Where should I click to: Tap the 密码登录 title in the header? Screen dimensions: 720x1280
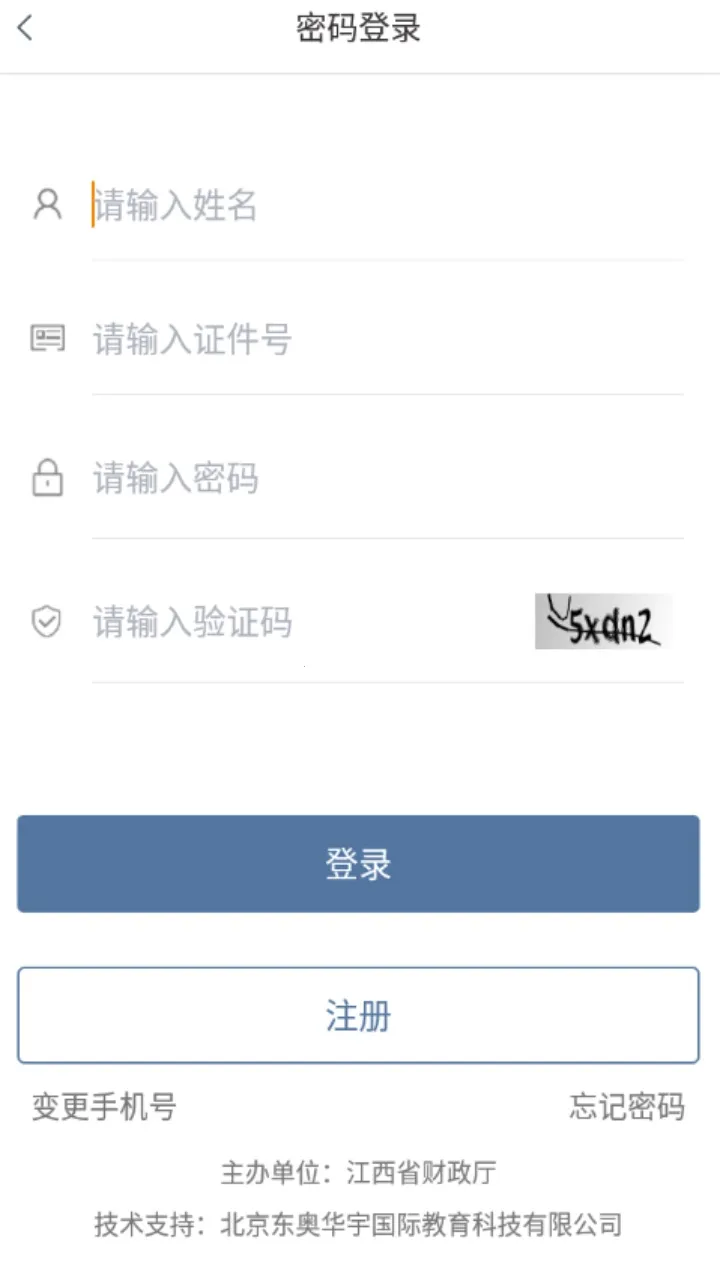click(x=359, y=28)
